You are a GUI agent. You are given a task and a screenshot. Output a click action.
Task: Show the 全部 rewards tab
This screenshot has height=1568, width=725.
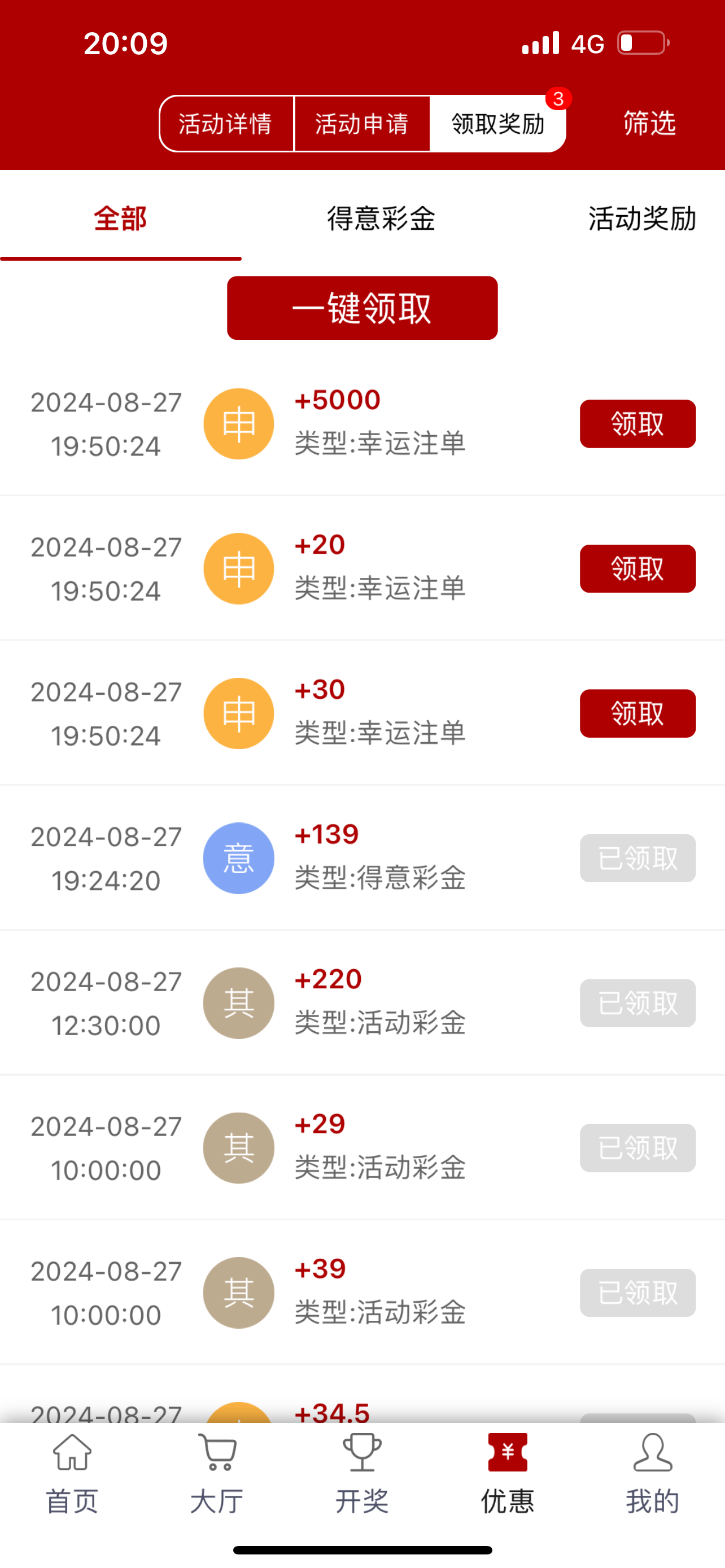[120, 219]
